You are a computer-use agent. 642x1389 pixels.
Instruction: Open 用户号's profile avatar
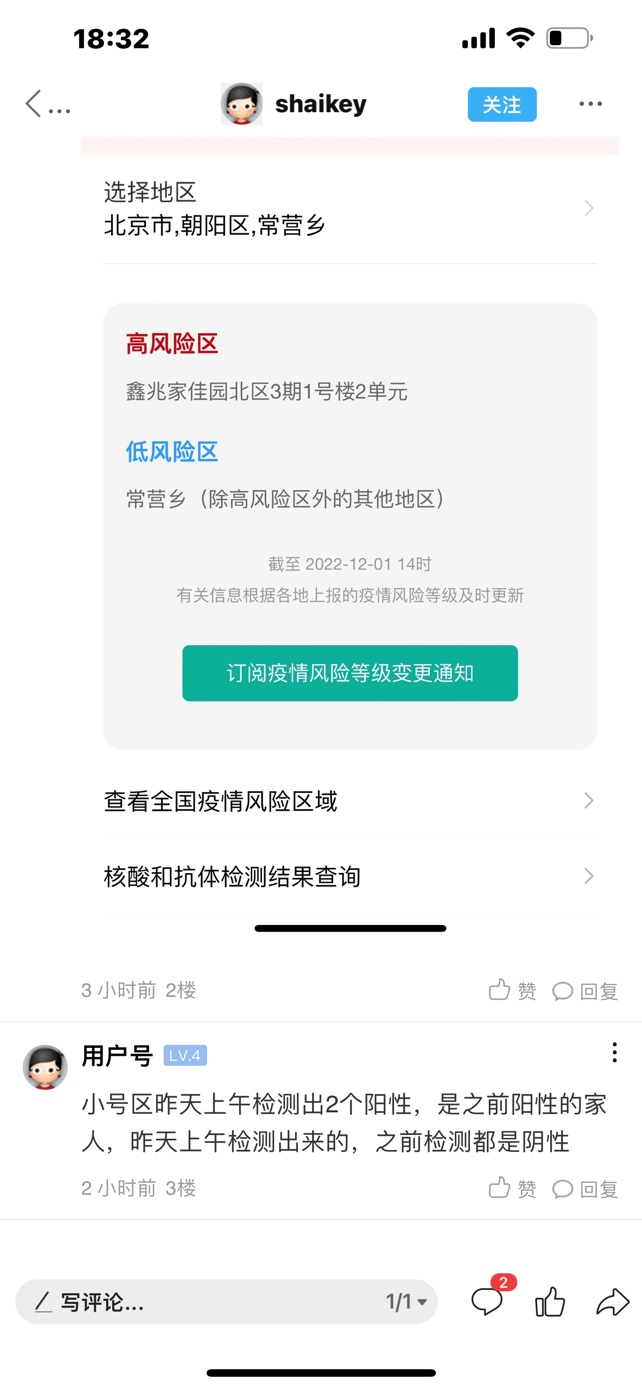(45, 1068)
